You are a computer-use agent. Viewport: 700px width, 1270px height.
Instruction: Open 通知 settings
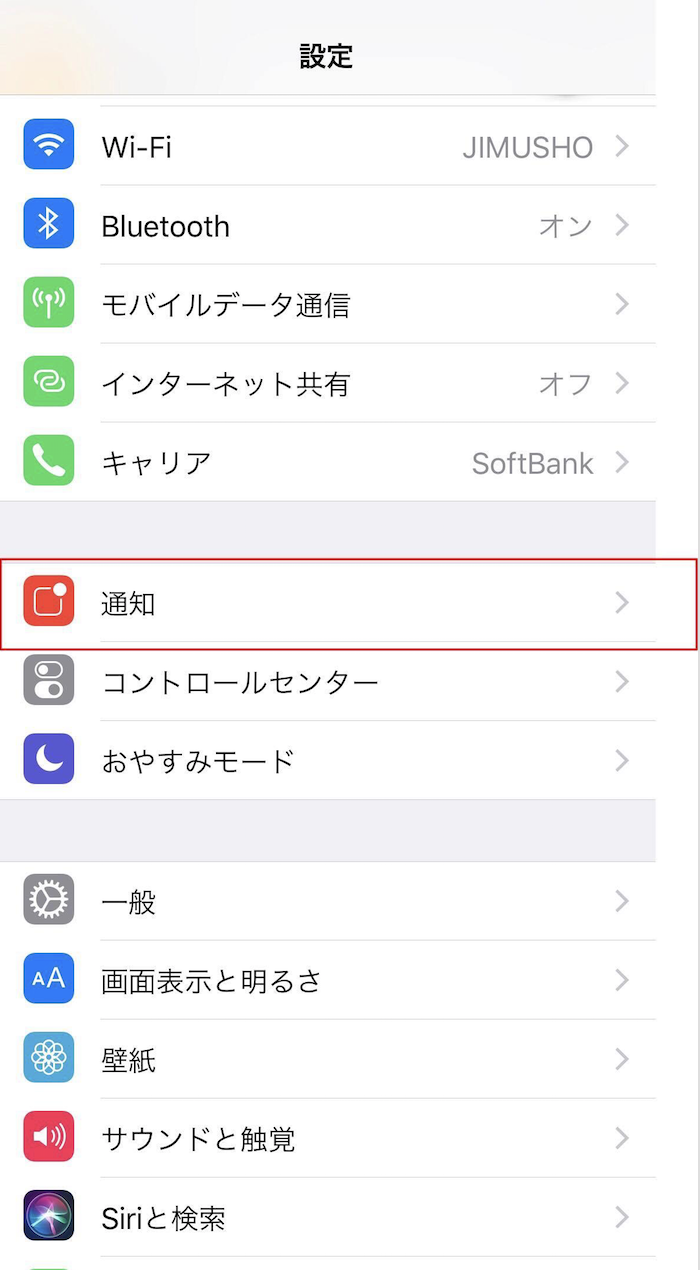328,602
